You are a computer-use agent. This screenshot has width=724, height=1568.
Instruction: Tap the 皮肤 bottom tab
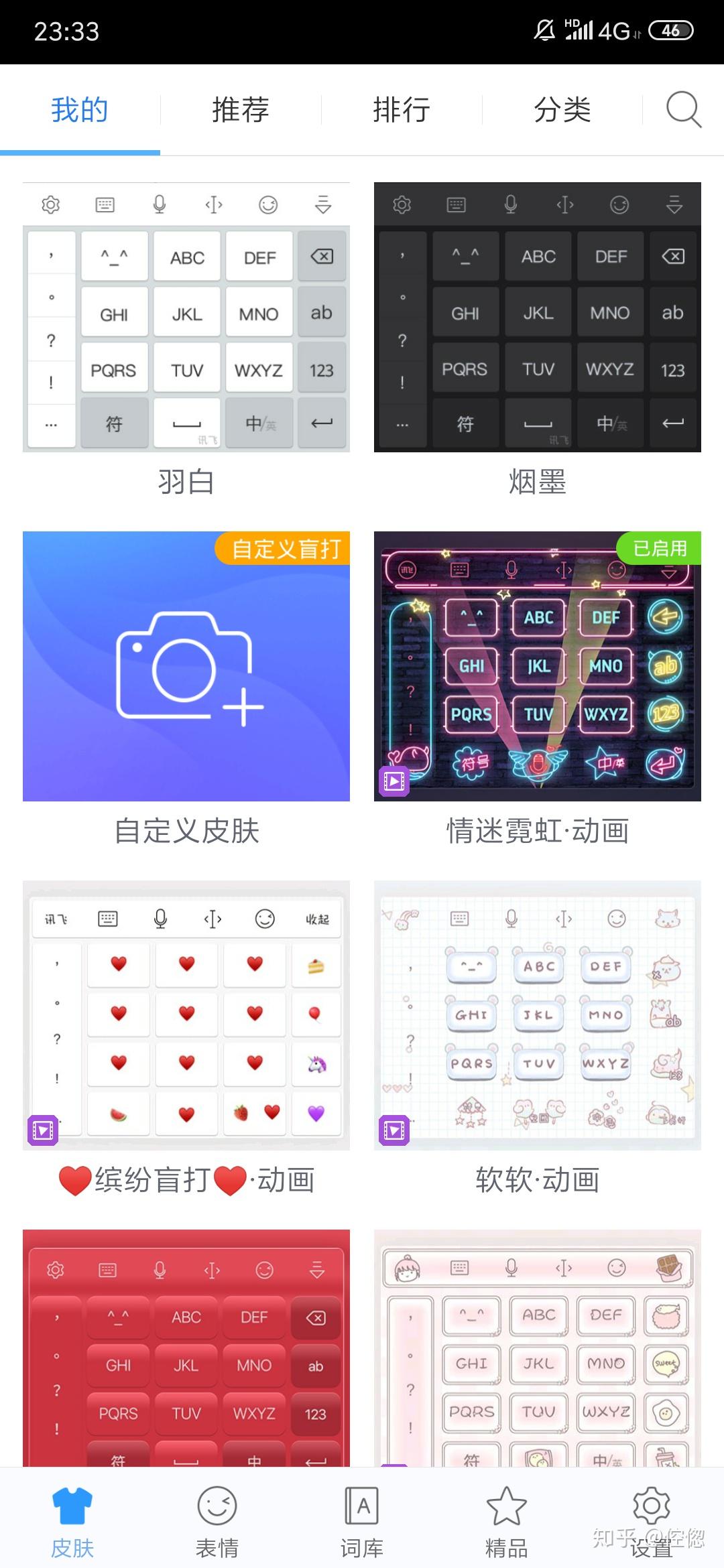[72, 1519]
